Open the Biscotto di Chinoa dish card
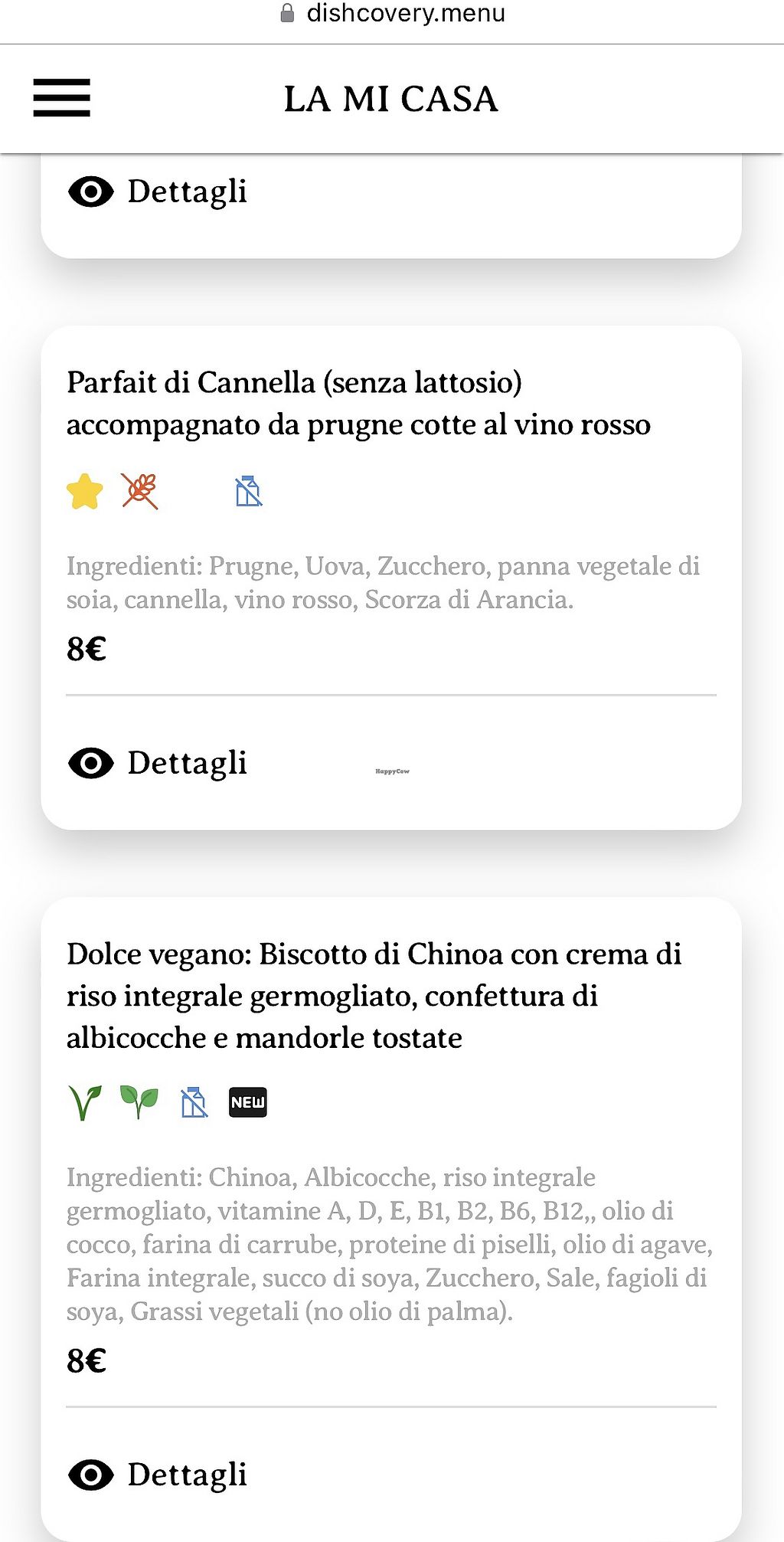The width and height of the screenshot is (784, 1542). (374, 995)
